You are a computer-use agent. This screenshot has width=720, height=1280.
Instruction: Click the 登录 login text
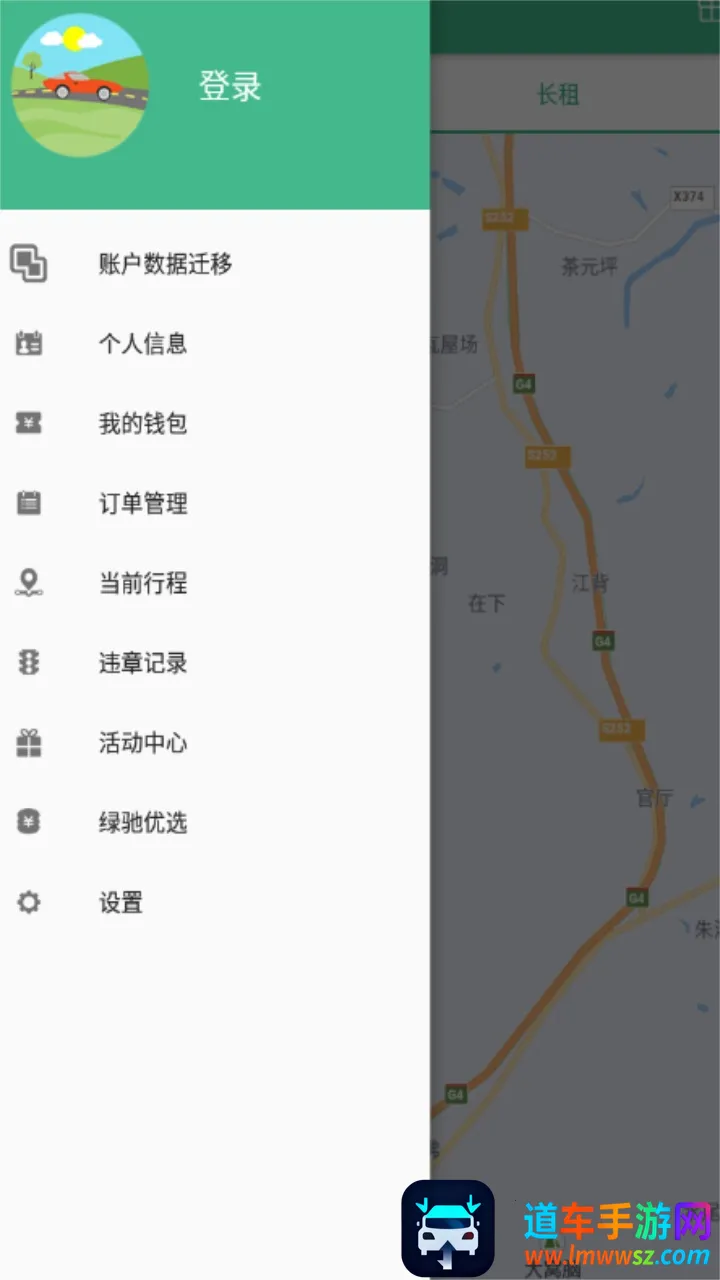(228, 87)
